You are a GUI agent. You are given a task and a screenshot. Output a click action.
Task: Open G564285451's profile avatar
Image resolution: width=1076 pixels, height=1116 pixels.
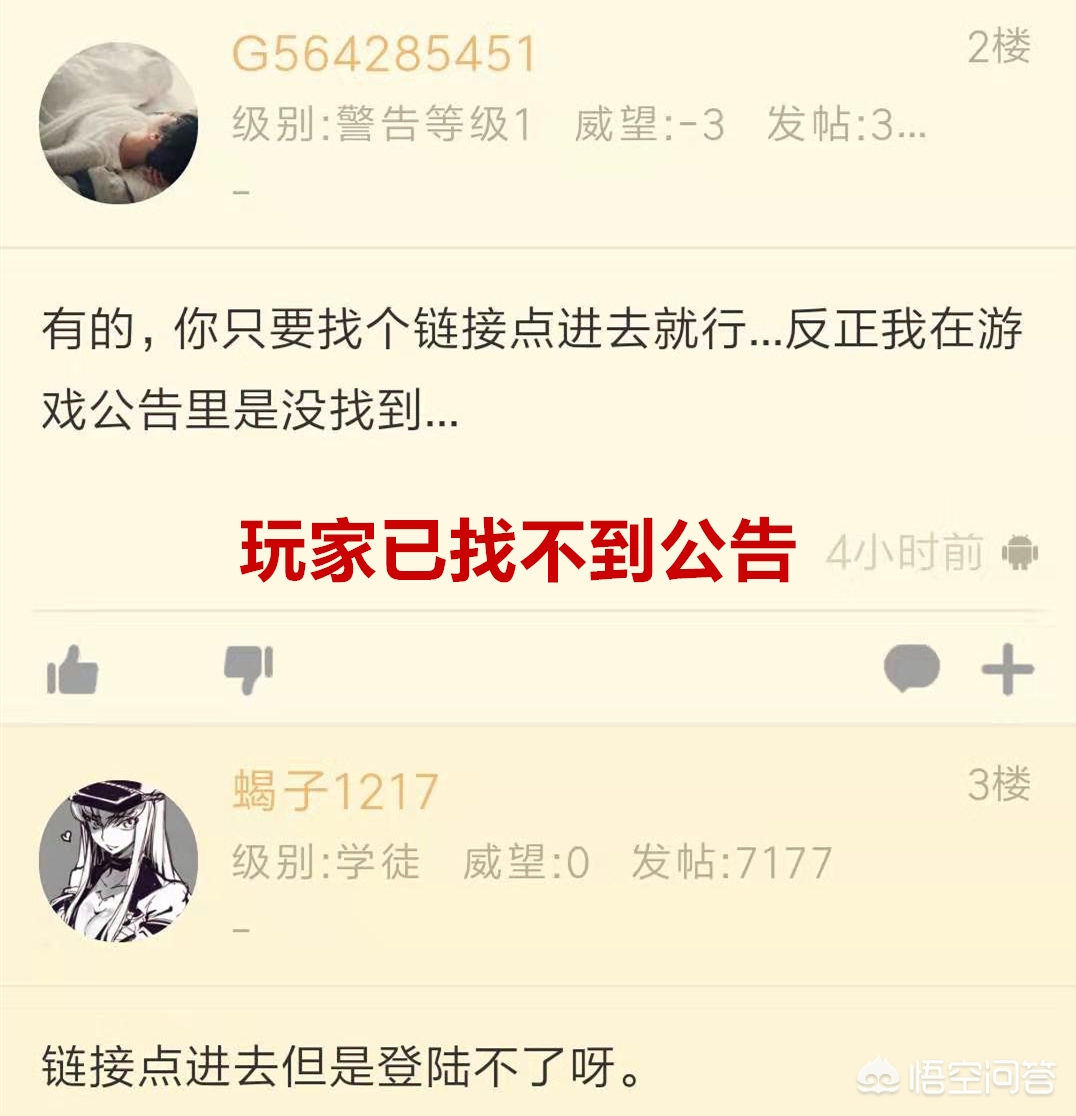(x=118, y=123)
